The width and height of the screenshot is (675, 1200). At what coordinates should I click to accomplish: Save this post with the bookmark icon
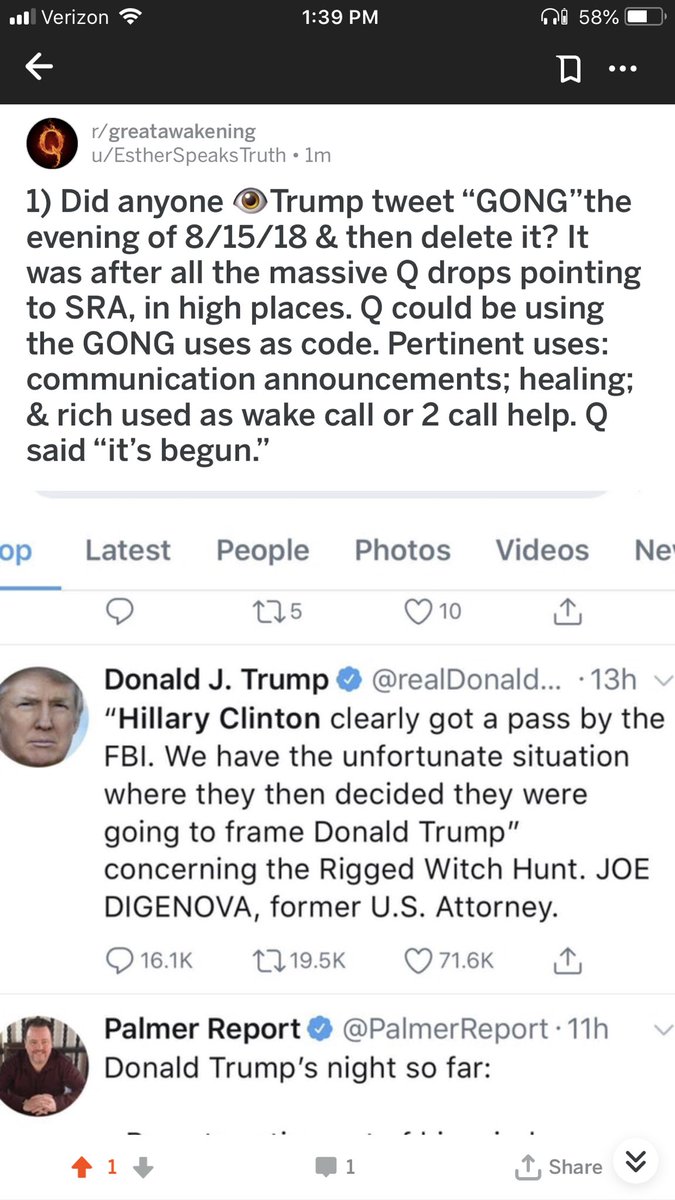568,69
